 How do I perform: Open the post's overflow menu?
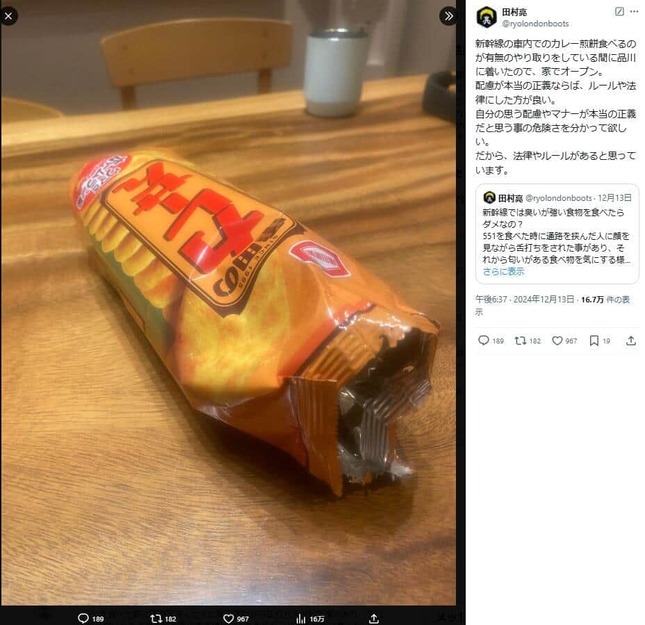point(634,11)
